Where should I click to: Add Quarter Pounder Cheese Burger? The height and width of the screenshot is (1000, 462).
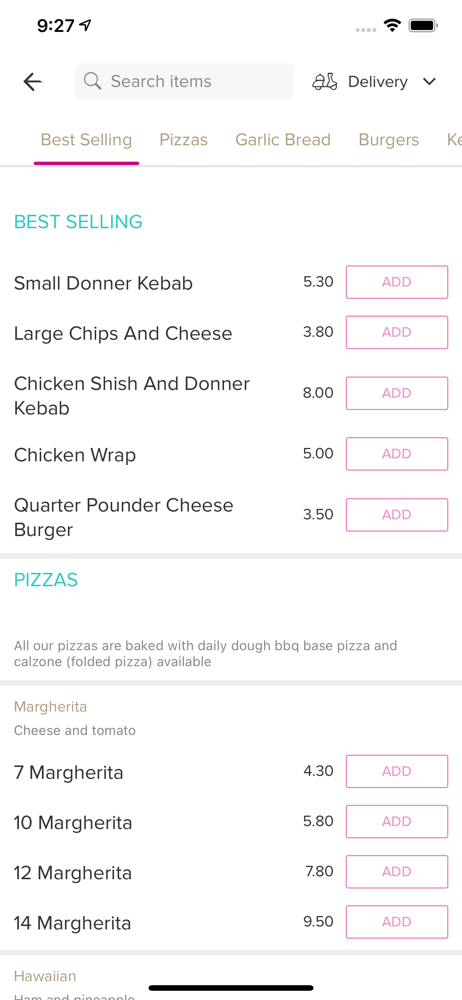tap(397, 515)
